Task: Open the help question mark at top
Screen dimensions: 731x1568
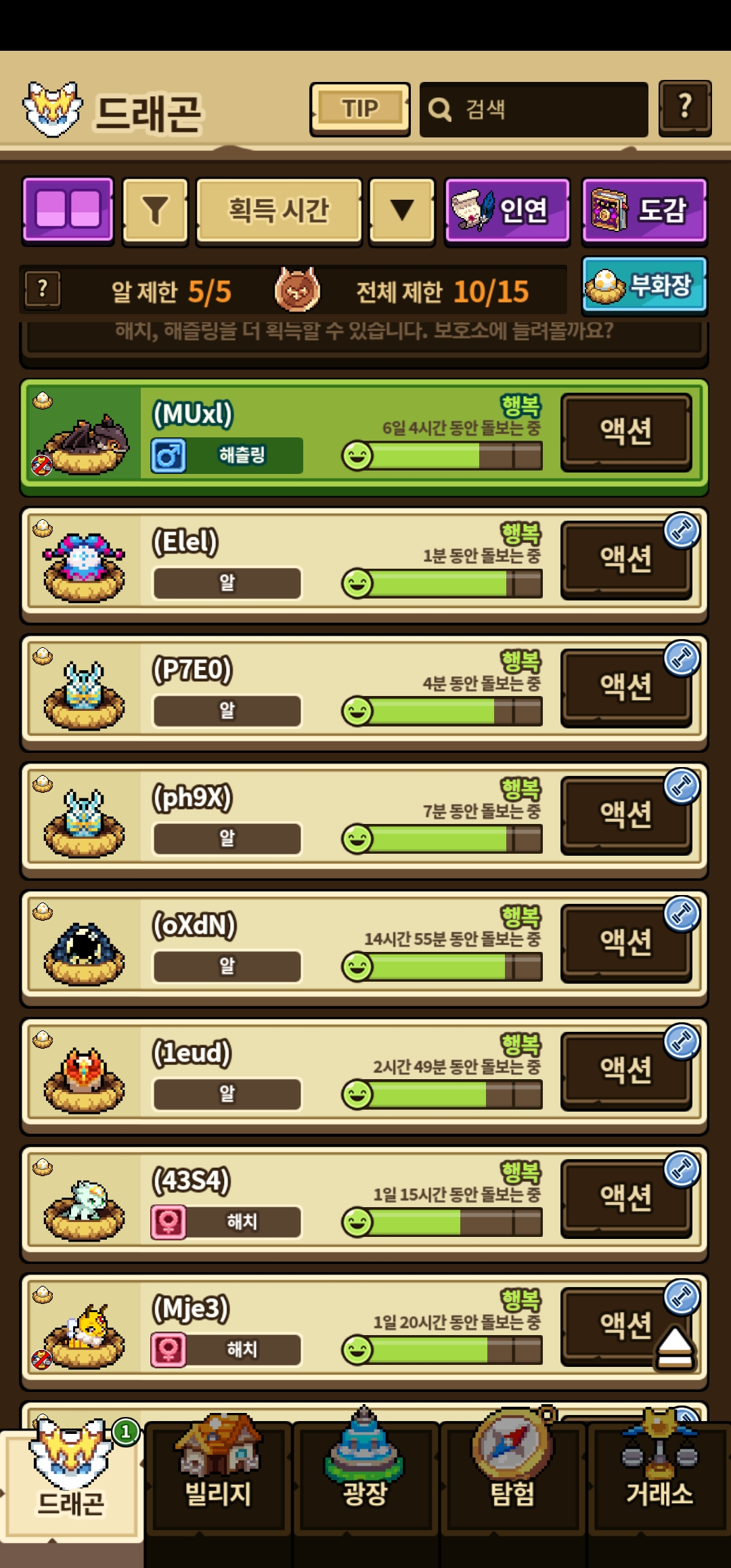Action: tap(684, 108)
